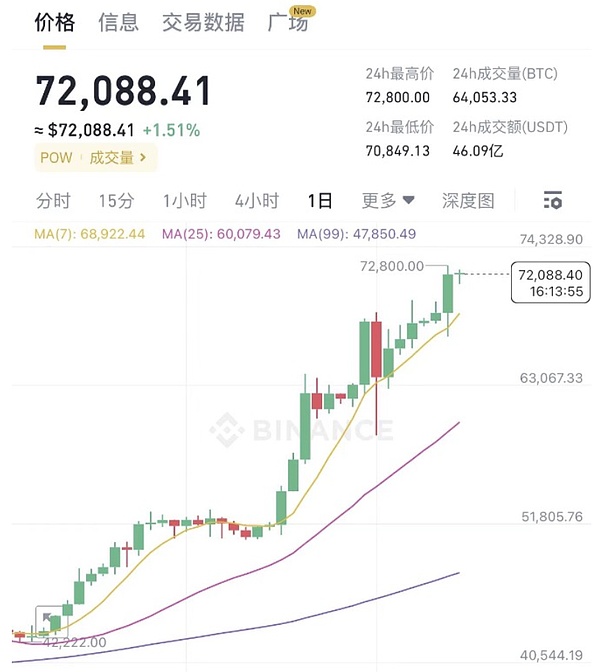
Task: Select the 1小时 interval
Action: click(x=185, y=201)
